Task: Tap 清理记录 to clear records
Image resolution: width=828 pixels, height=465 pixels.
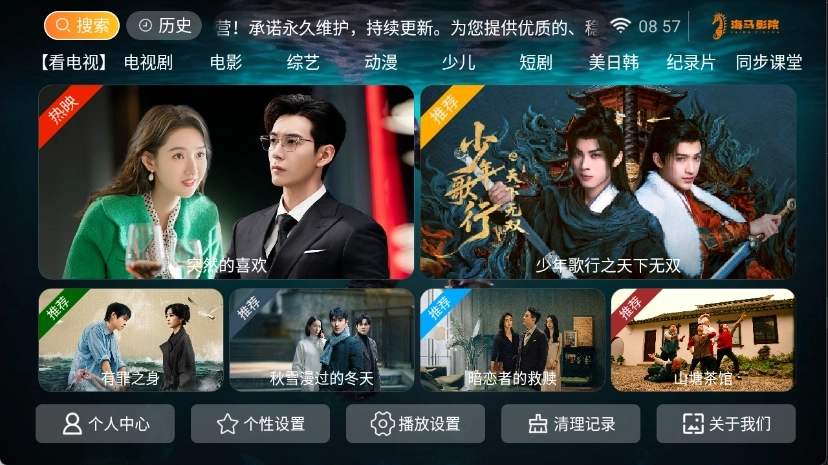Action: pos(570,423)
